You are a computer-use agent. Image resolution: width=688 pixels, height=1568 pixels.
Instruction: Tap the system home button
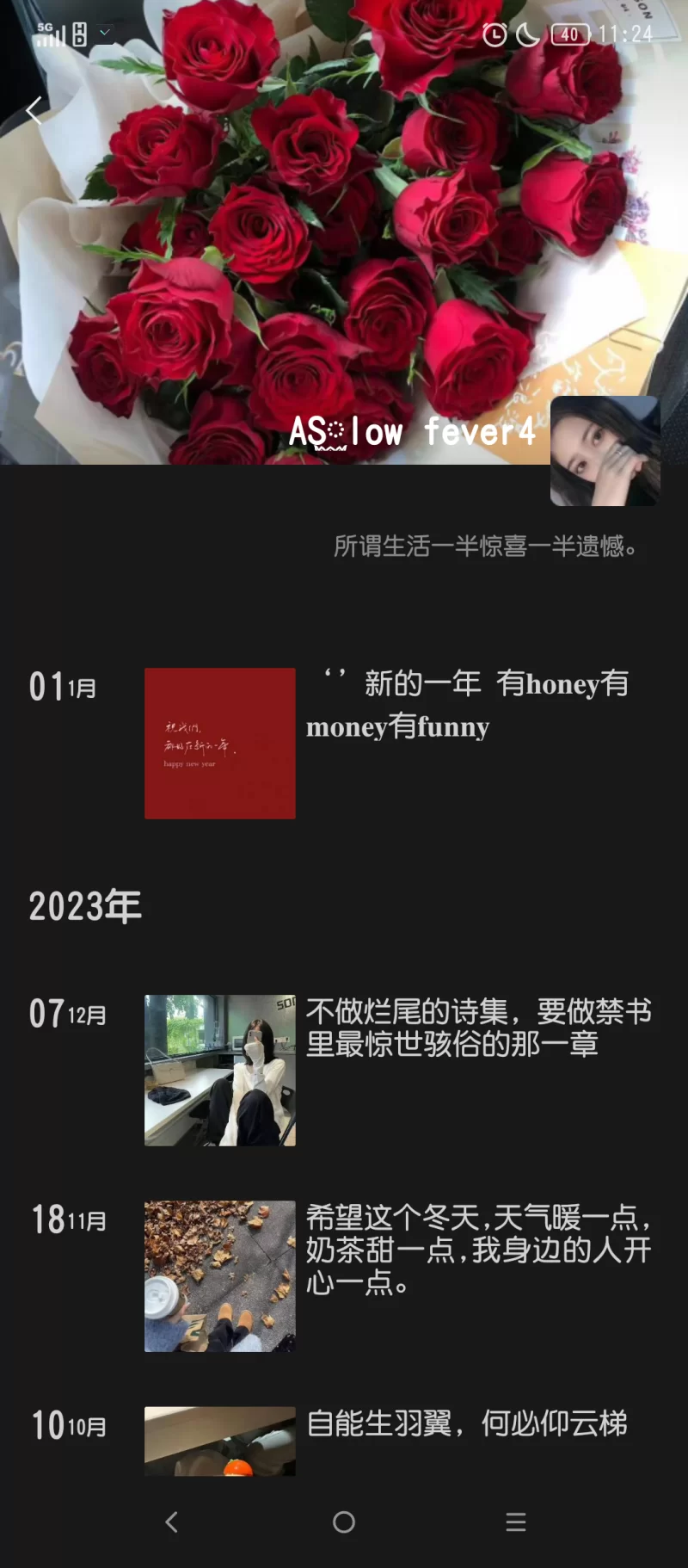click(x=344, y=1522)
